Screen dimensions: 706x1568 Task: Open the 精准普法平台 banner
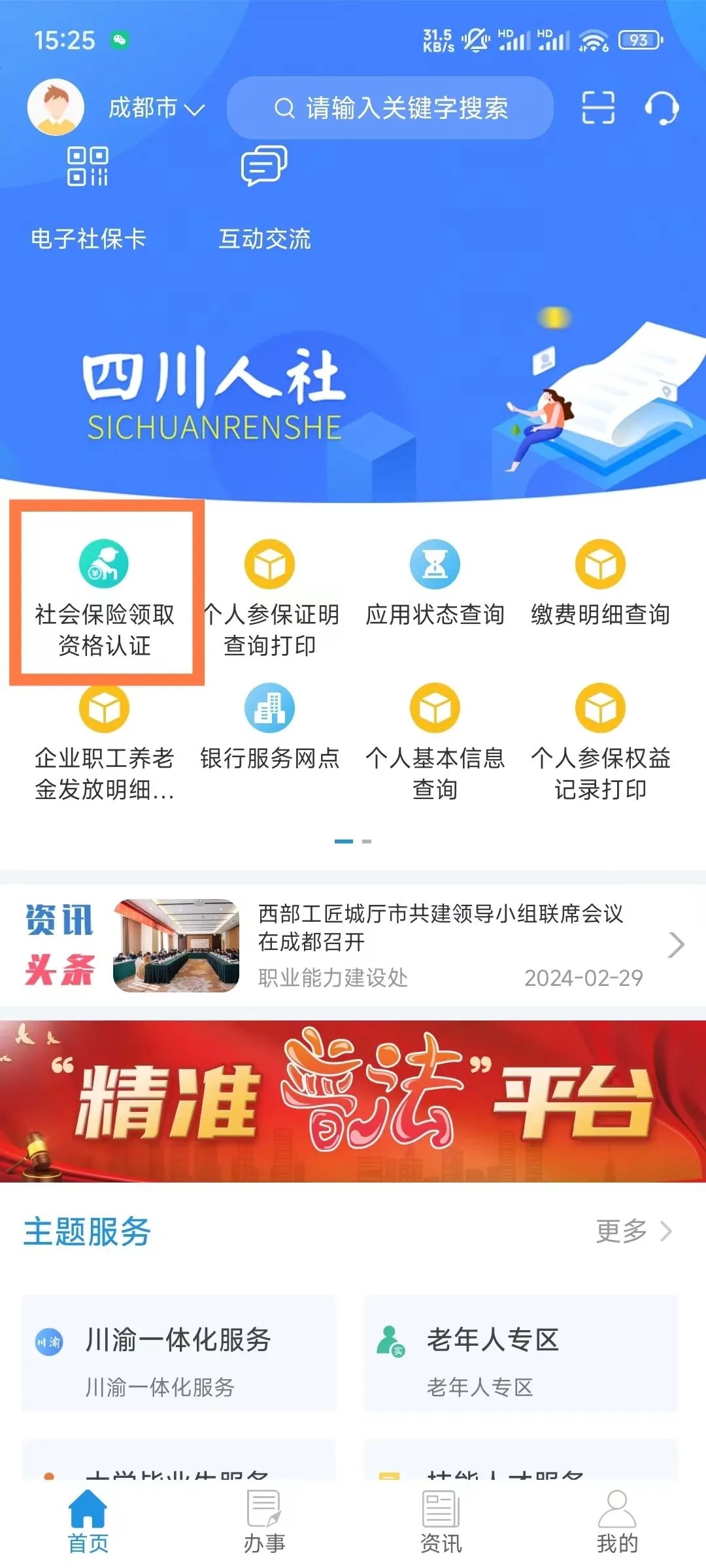(353, 1102)
